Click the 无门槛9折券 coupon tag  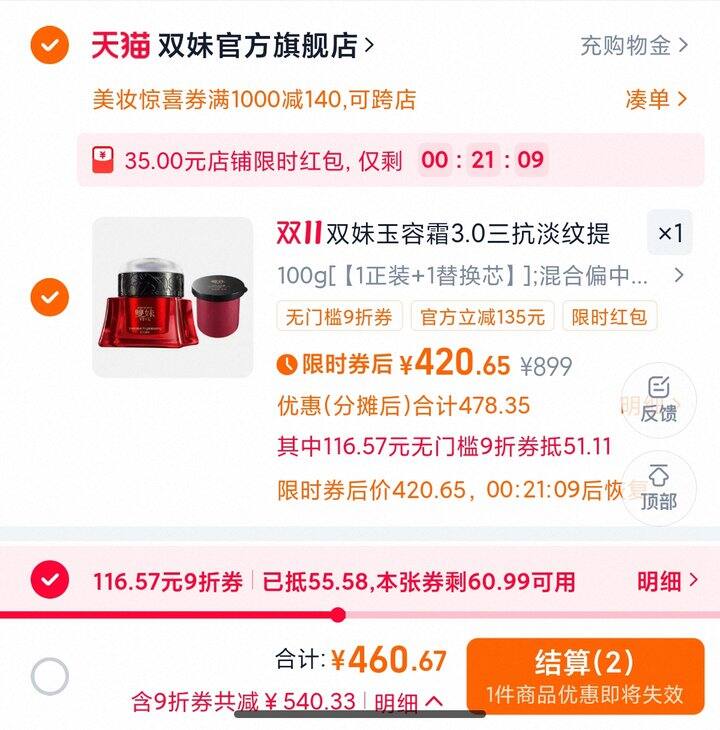pyautogui.click(x=341, y=317)
